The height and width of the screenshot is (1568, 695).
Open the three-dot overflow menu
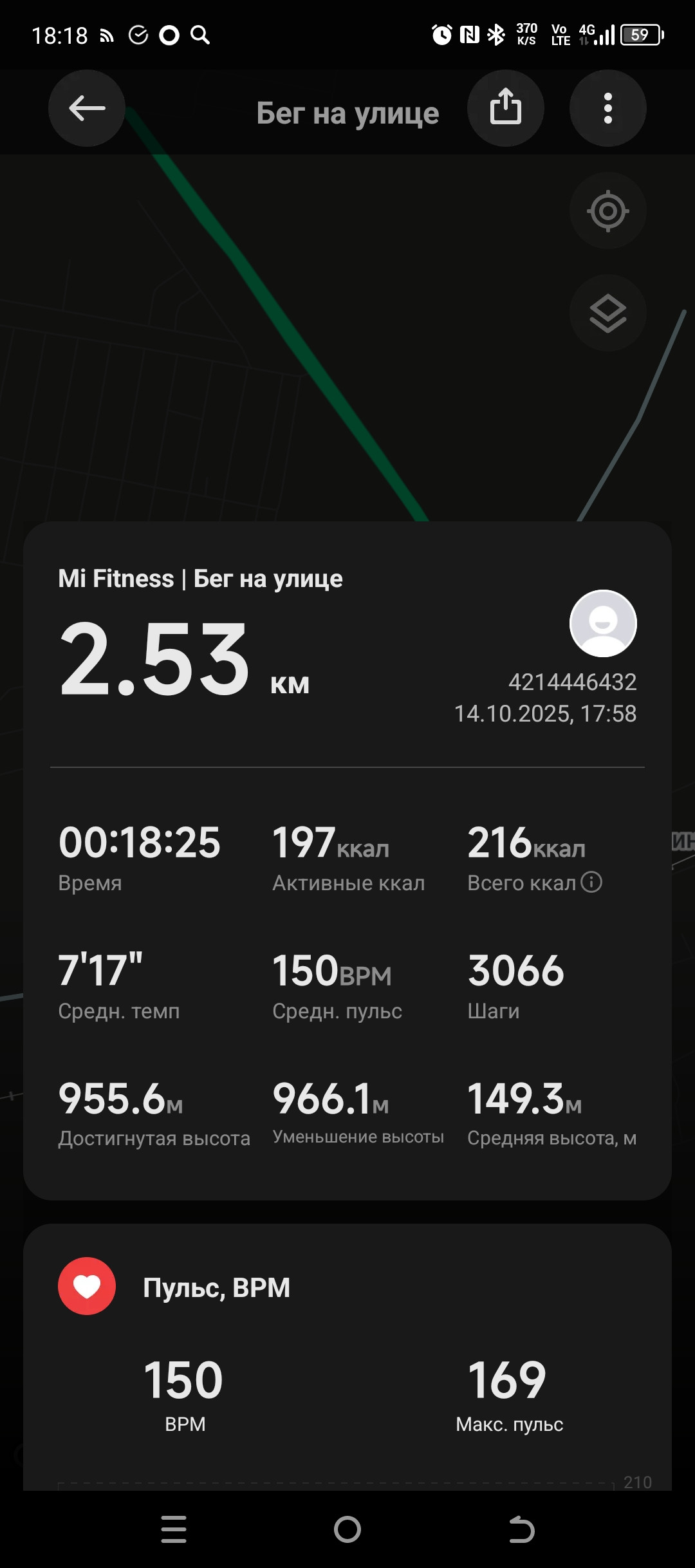[608, 108]
